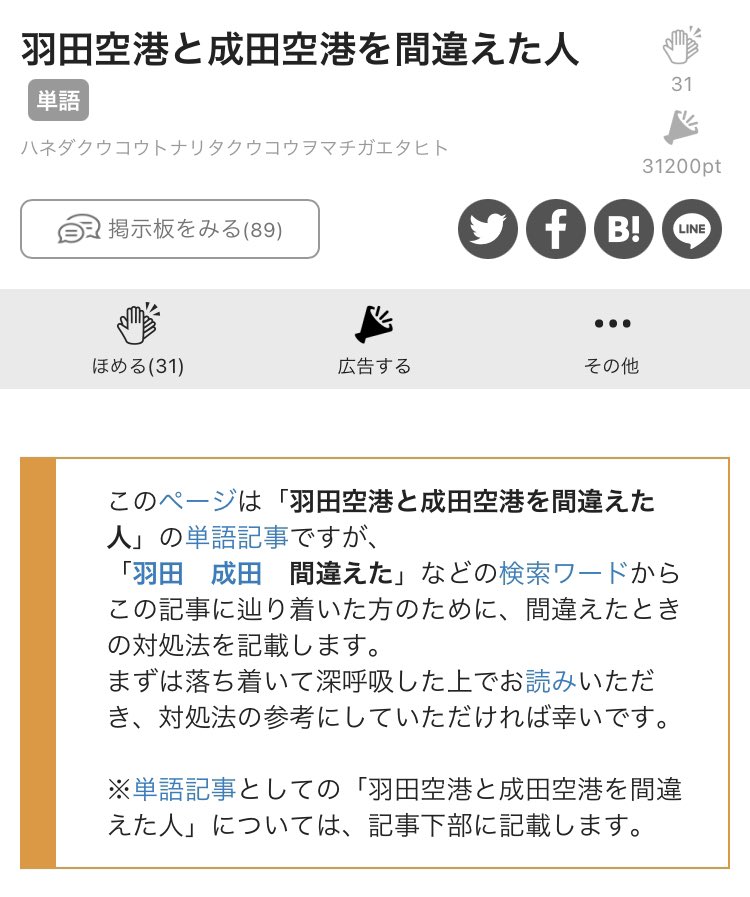Share the article via the Facebook icon
This screenshot has height=897, width=750.
(555, 229)
